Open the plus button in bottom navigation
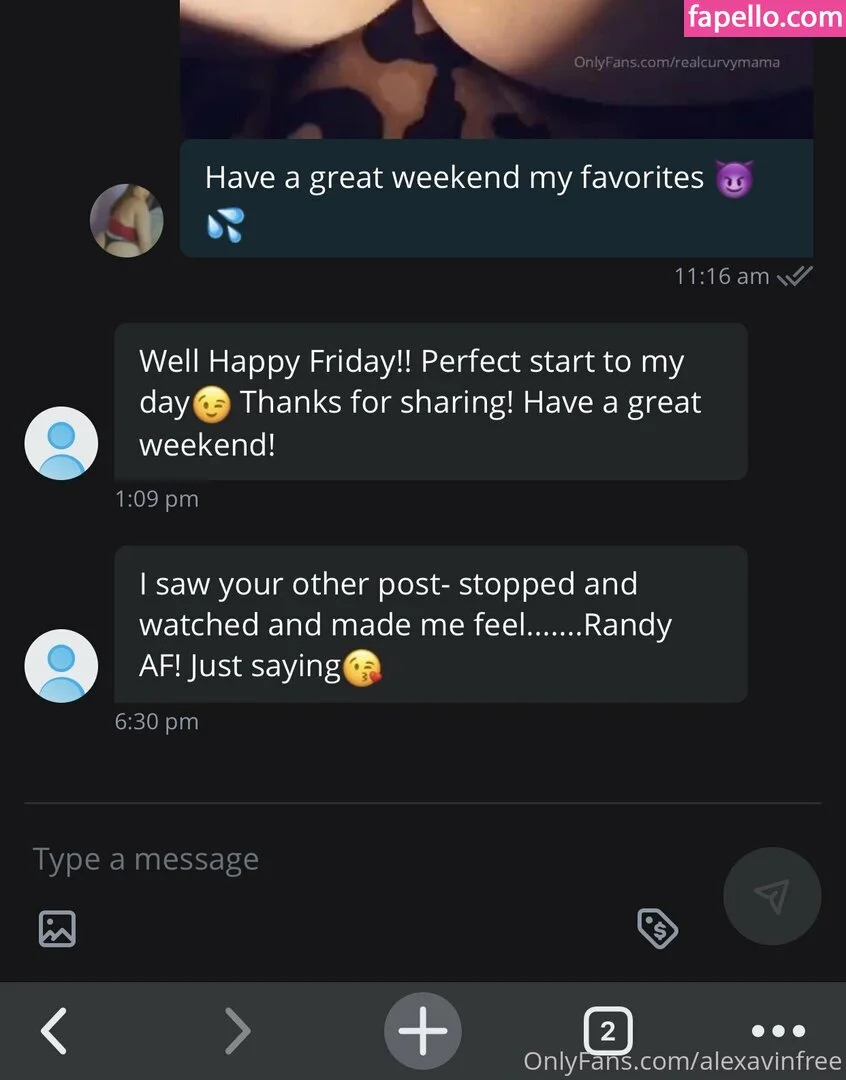This screenshot has width=846, height=1080. coord(422,1031)
